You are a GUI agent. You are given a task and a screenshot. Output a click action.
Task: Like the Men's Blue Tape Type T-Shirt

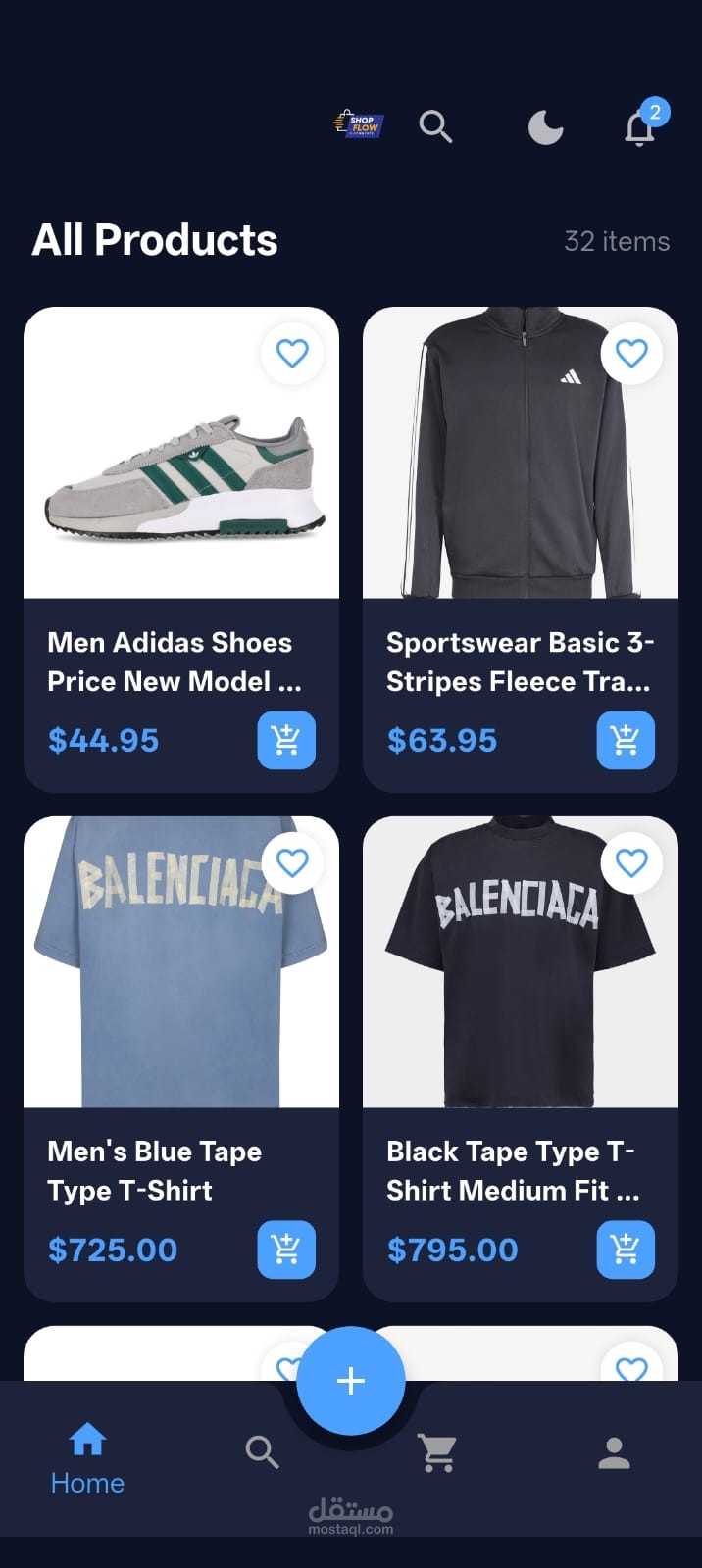292,862
